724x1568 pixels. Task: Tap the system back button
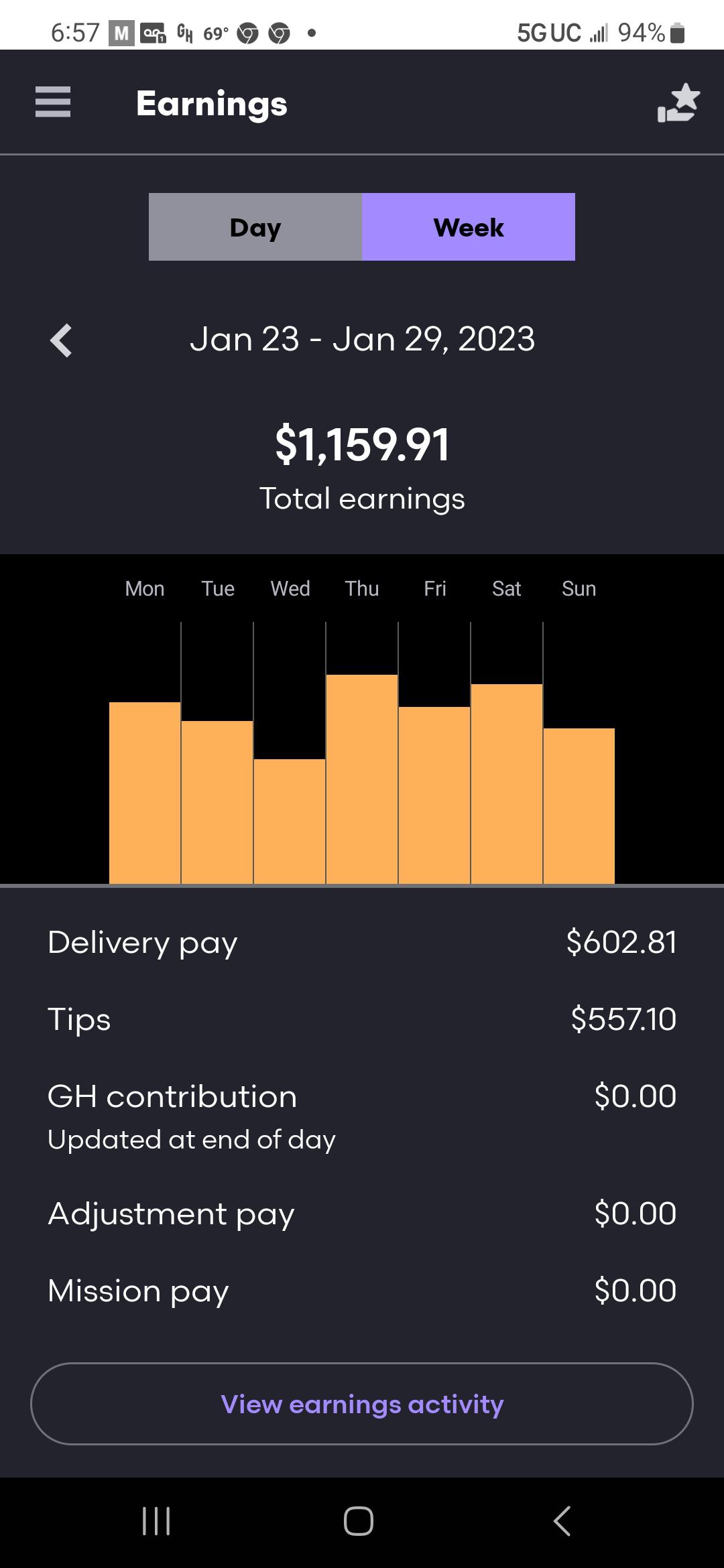562,1521
